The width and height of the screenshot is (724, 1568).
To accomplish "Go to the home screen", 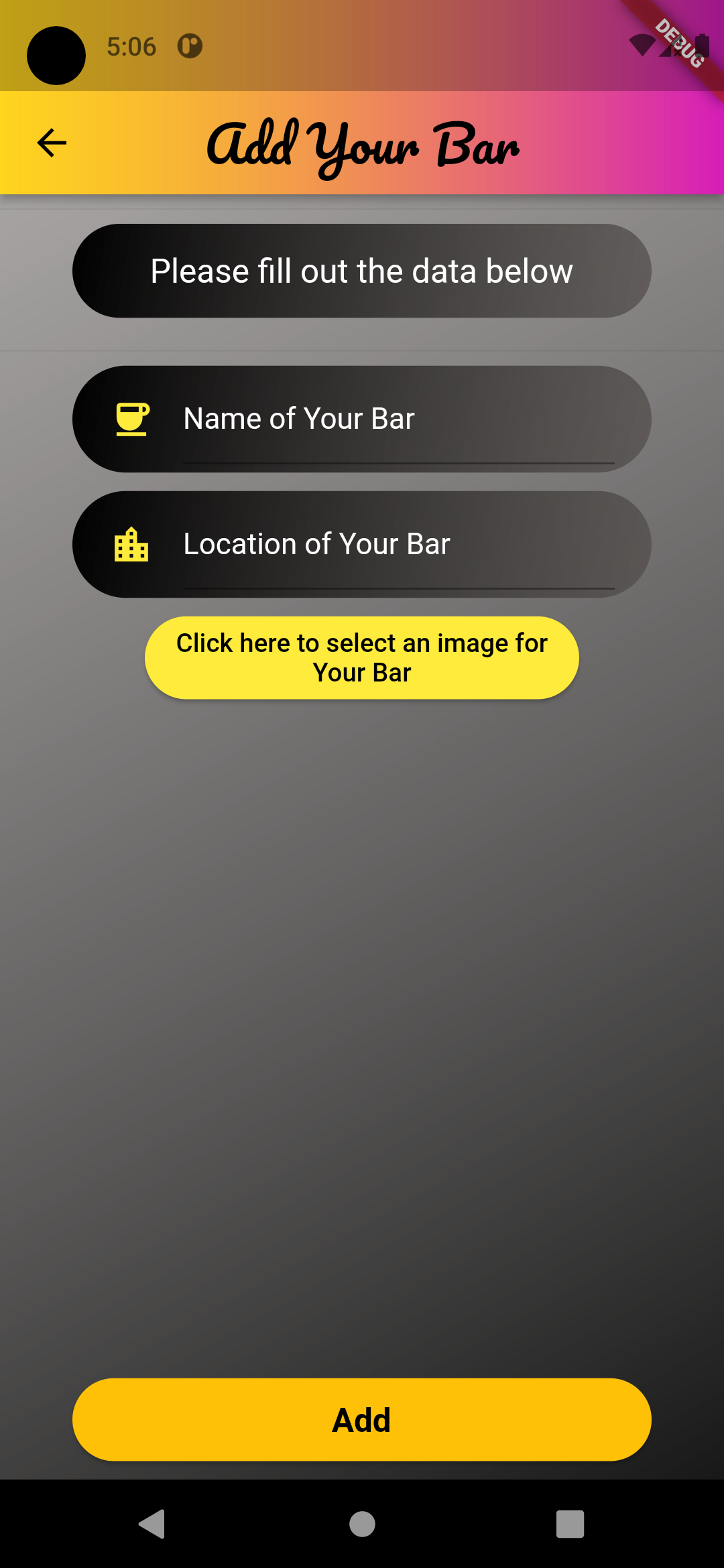I will [x=362, y=1524].
